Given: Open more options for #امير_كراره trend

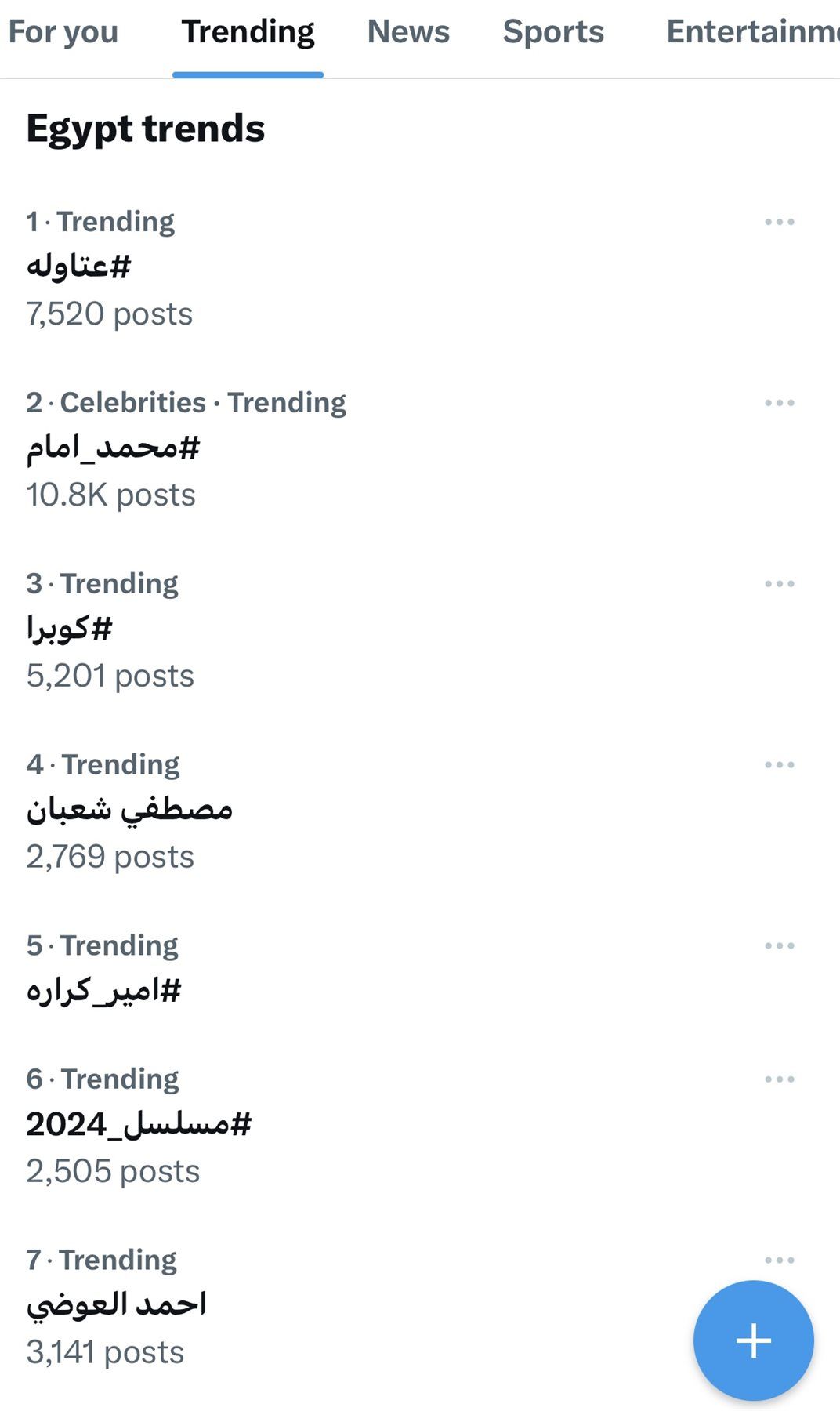Looking at the screenshot, I should tap(779, 945).
